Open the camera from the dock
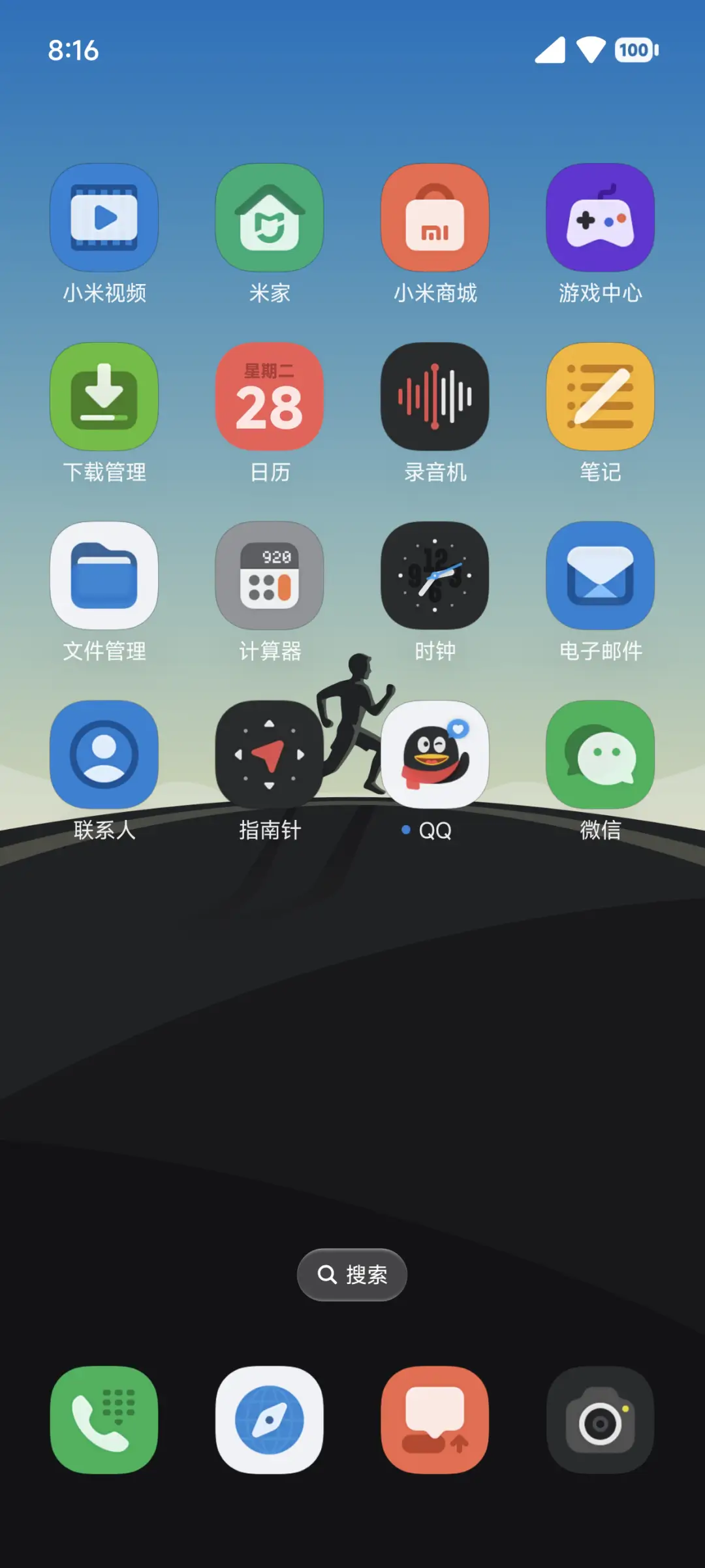 point(600,1420)
